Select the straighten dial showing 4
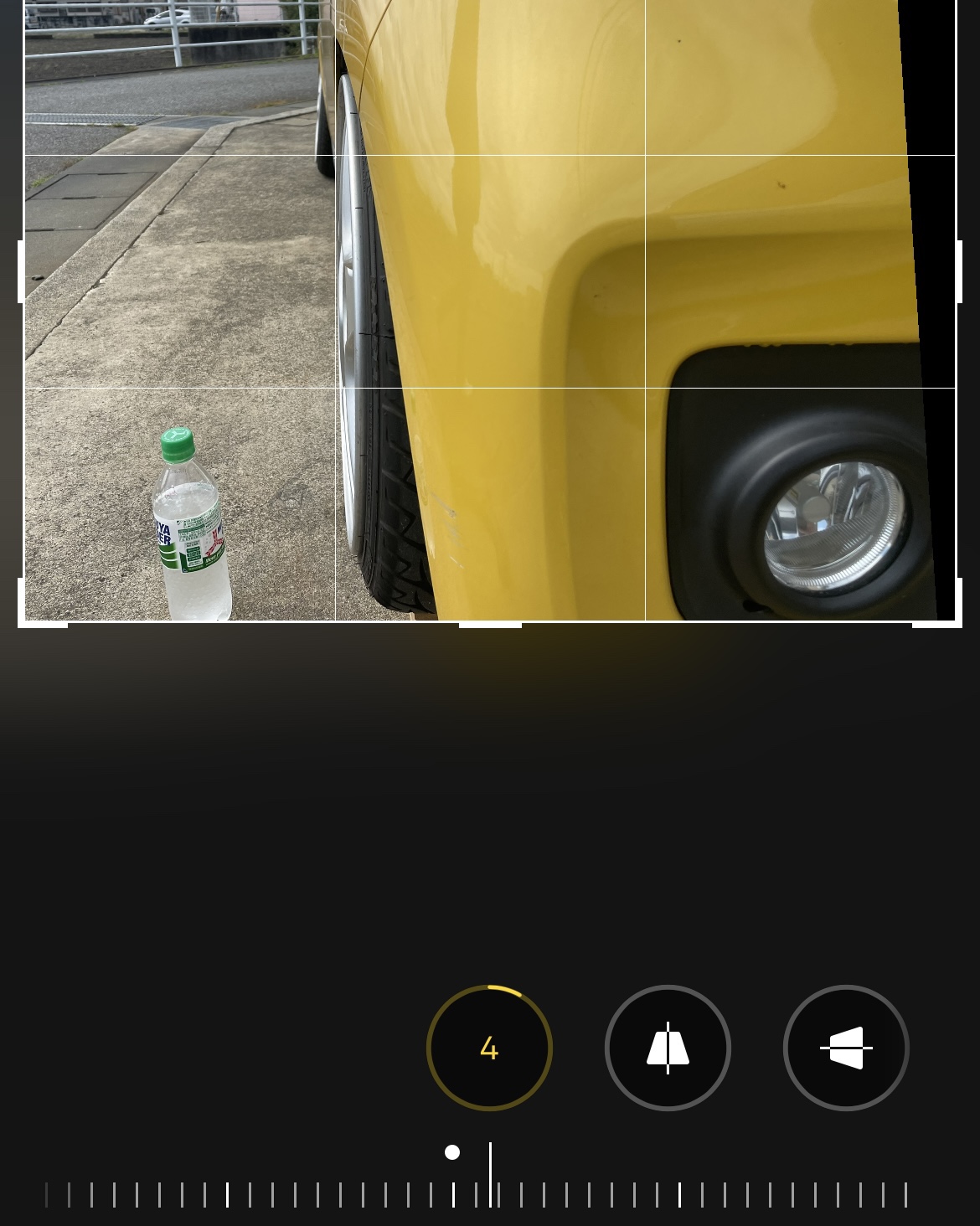The height and width of the screenshot is (1226, 980). pos(489,1048)
